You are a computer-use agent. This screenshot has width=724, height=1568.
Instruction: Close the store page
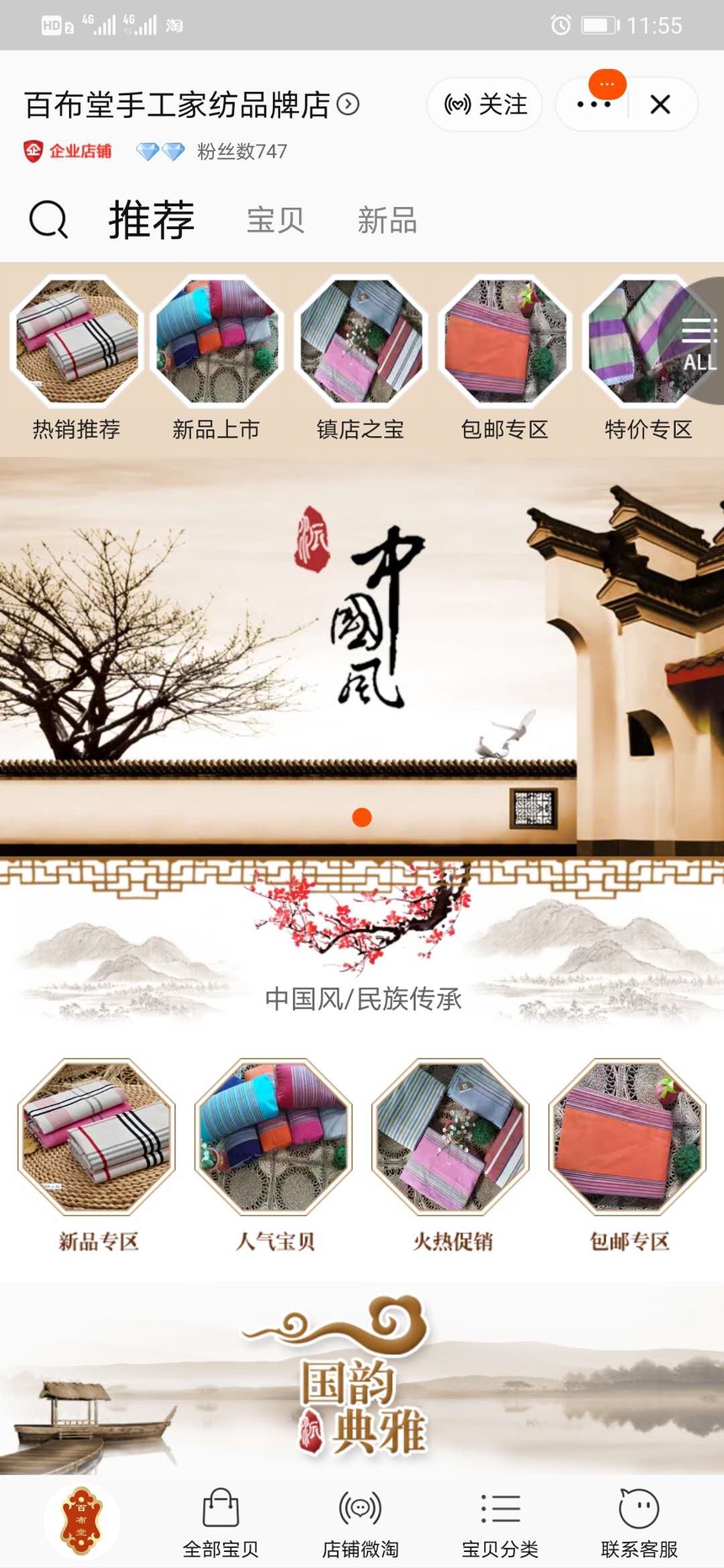pos(661,104)
